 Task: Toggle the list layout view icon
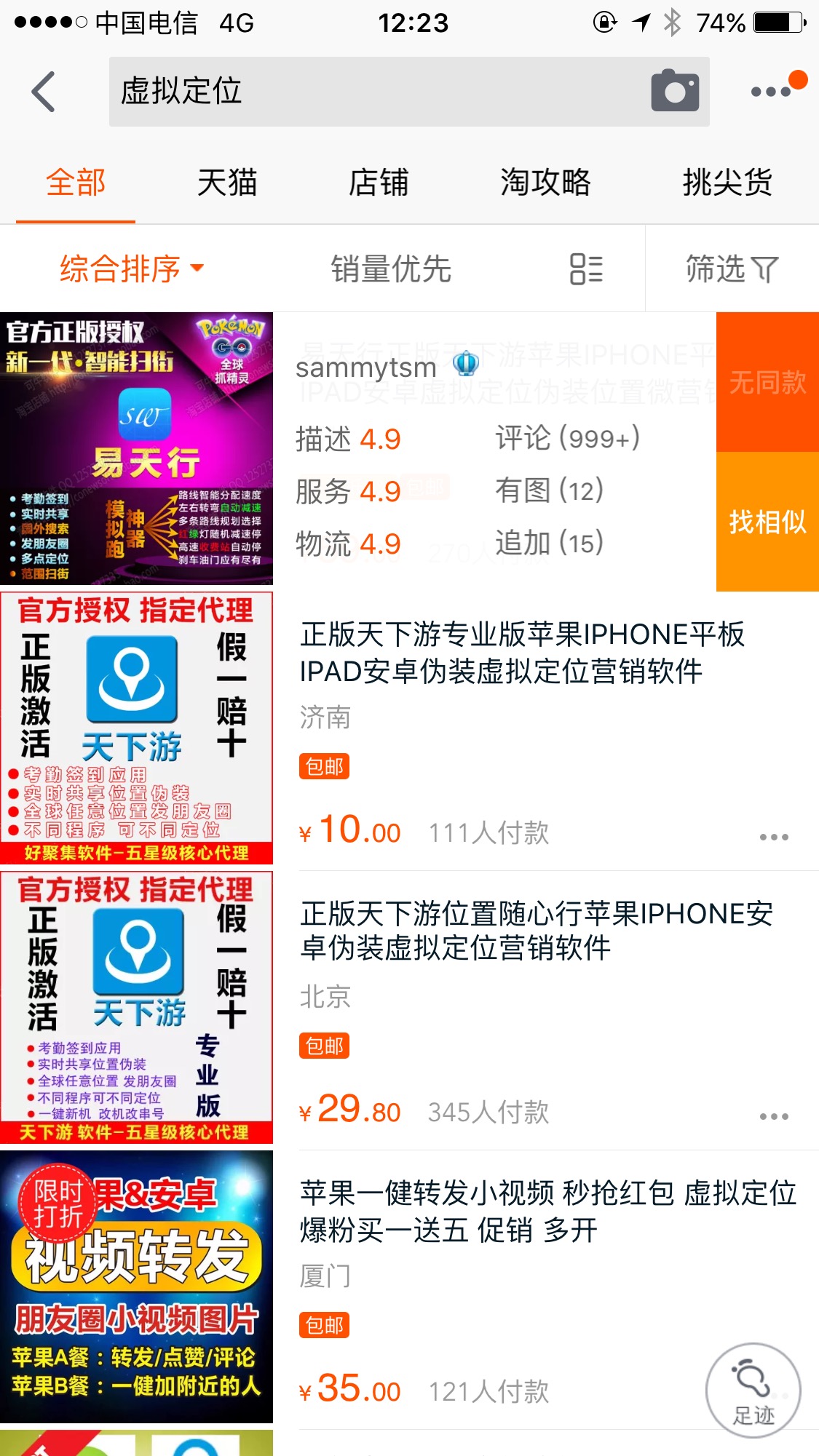tap(586, 268)
